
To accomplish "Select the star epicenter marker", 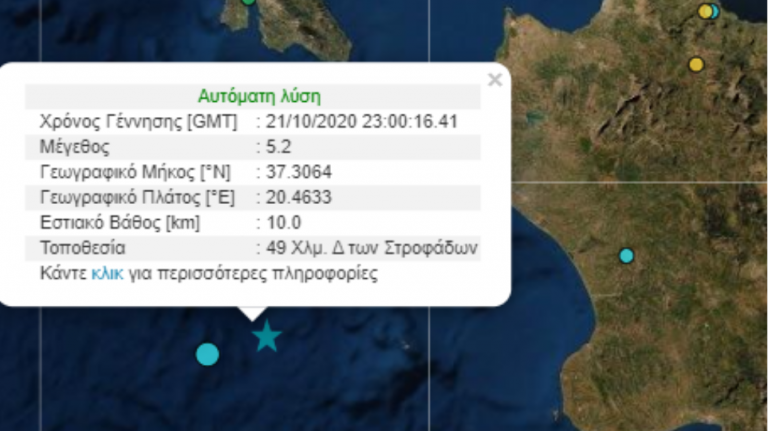I will pos(266,336).
